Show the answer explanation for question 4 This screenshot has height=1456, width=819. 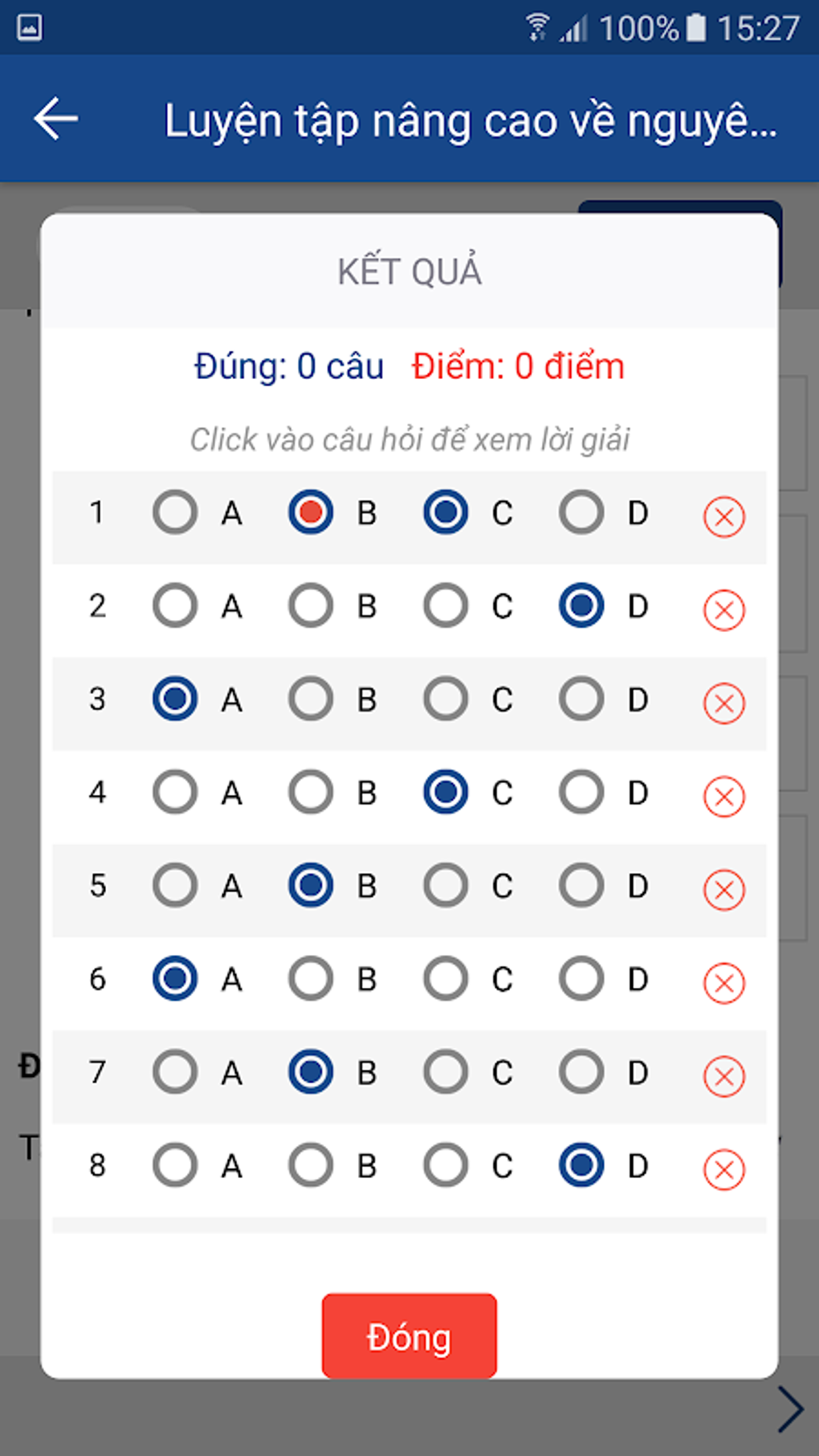point(97,793)
